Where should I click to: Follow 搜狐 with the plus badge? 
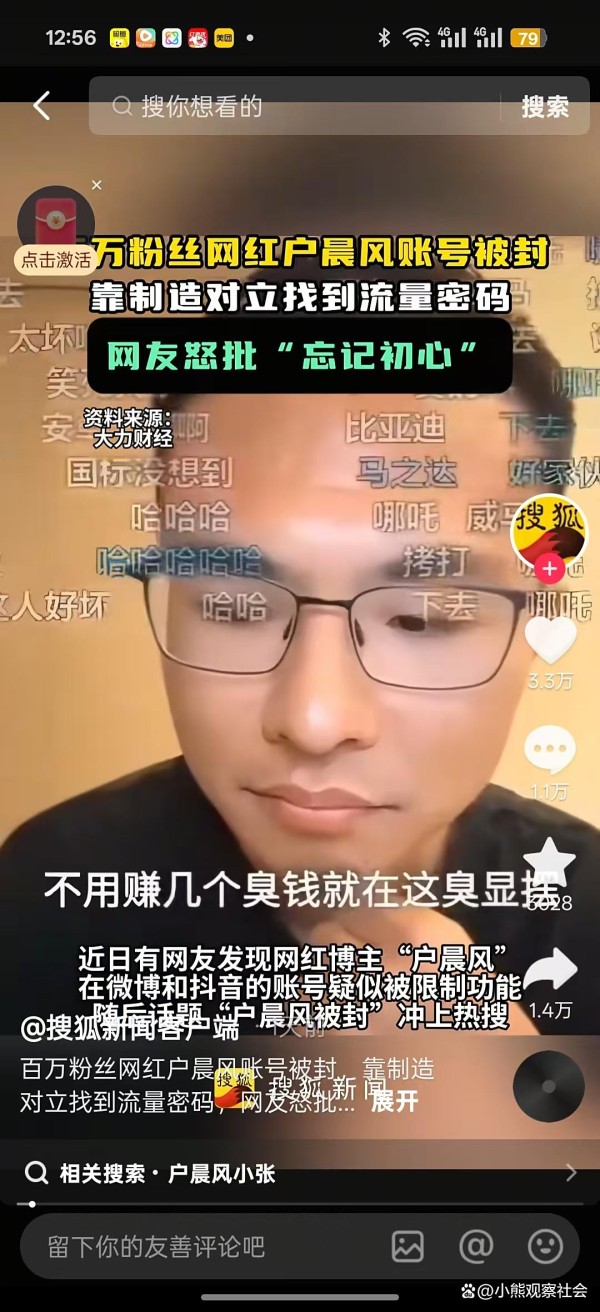[x=549, y=570]
